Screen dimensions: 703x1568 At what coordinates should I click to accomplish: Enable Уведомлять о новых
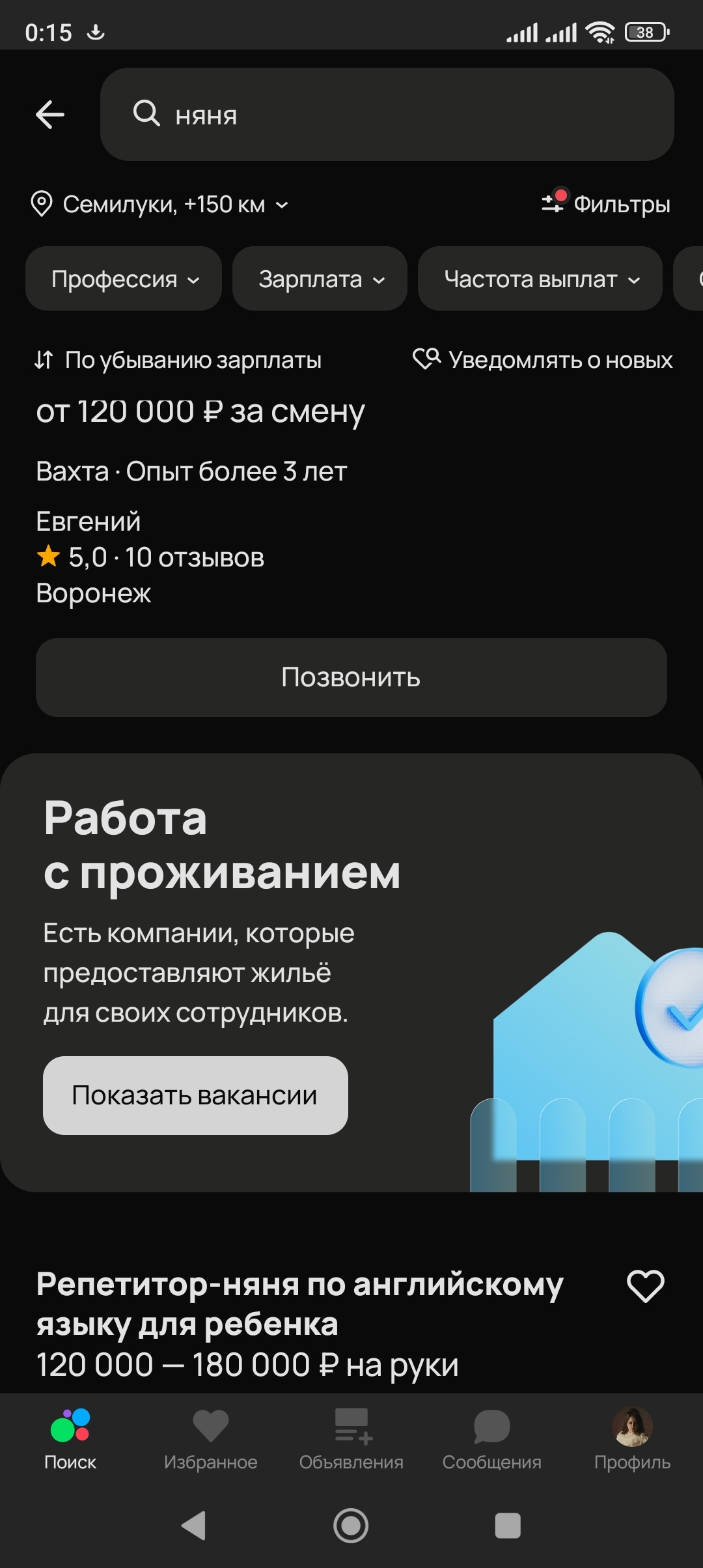(x=543, y=360)
